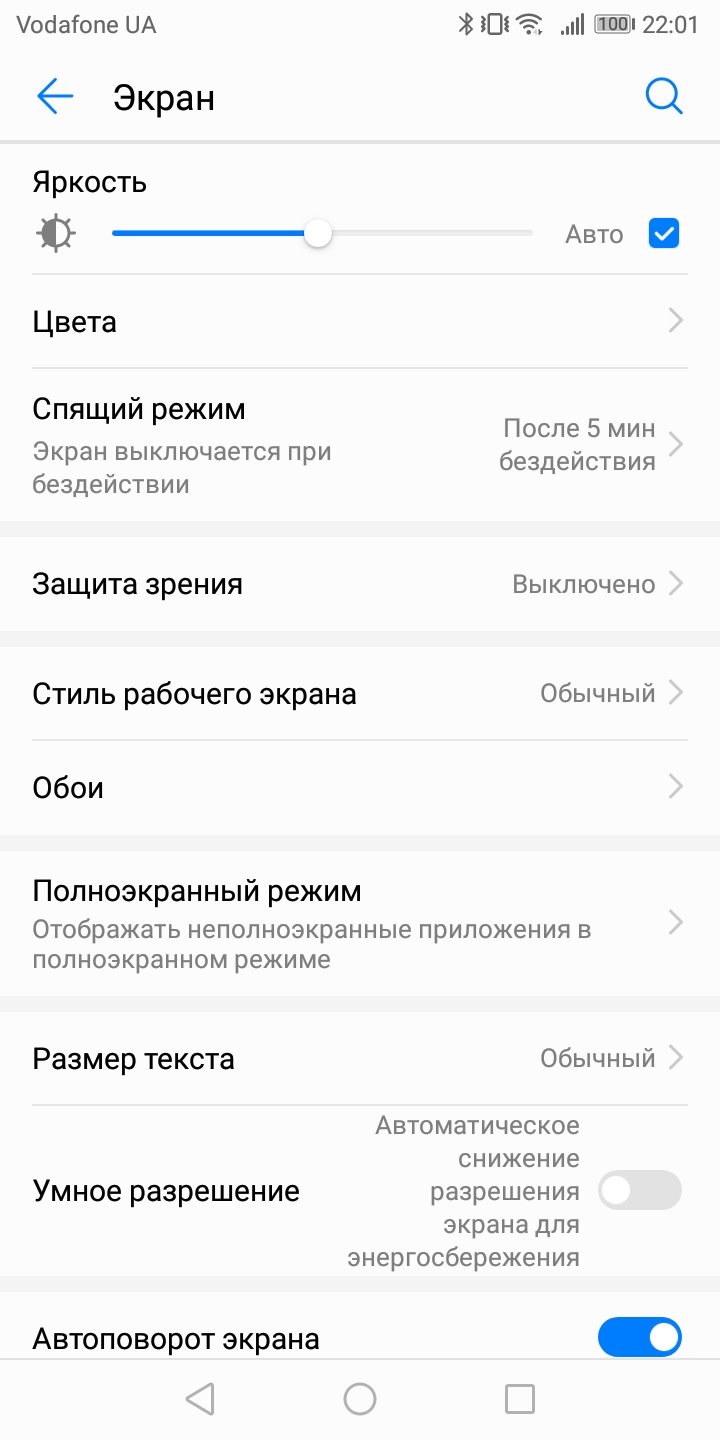Enable the Умное разрешение switch
The width and height of the screenshot is (720, 1440).
point(640,1191)
